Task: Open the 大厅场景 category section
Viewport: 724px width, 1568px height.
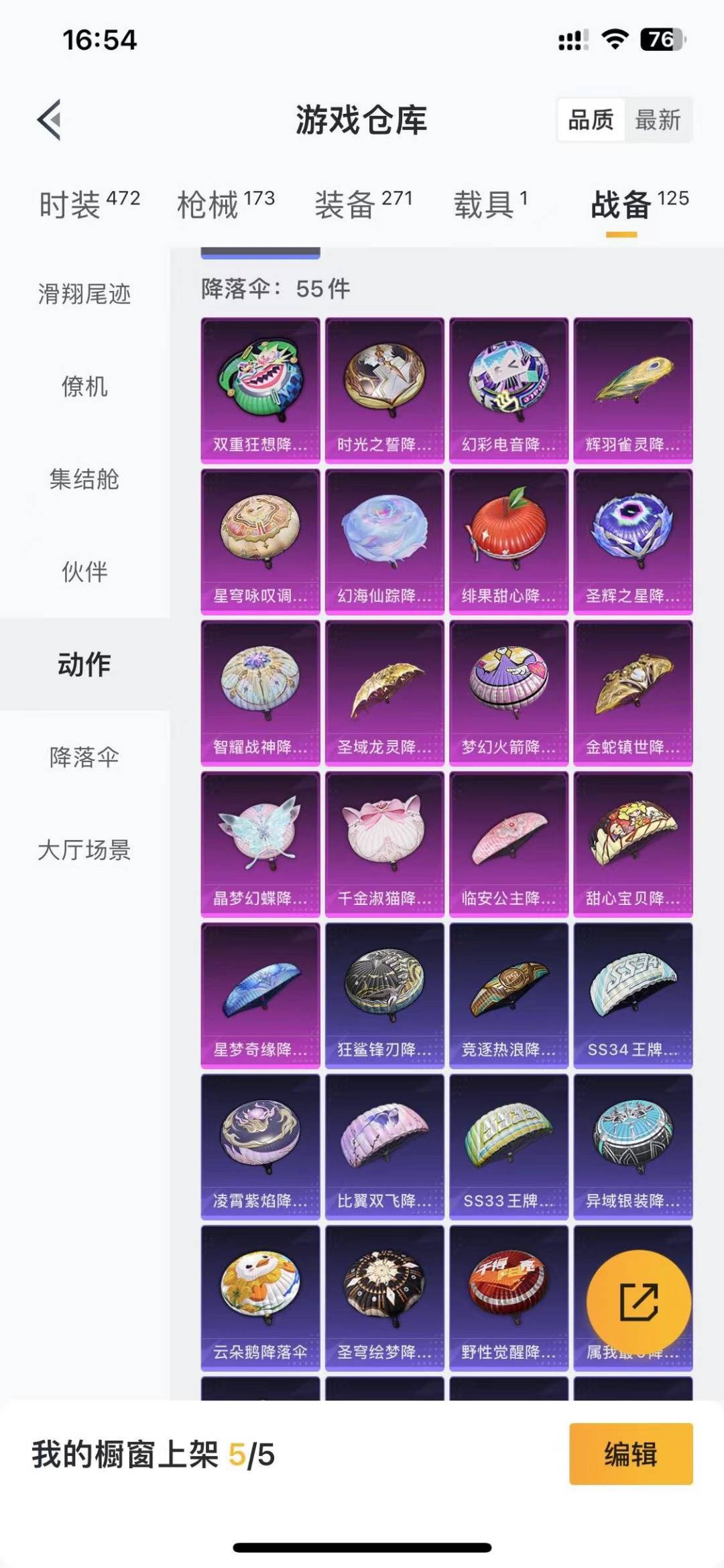Action: [x=85, y=849]
